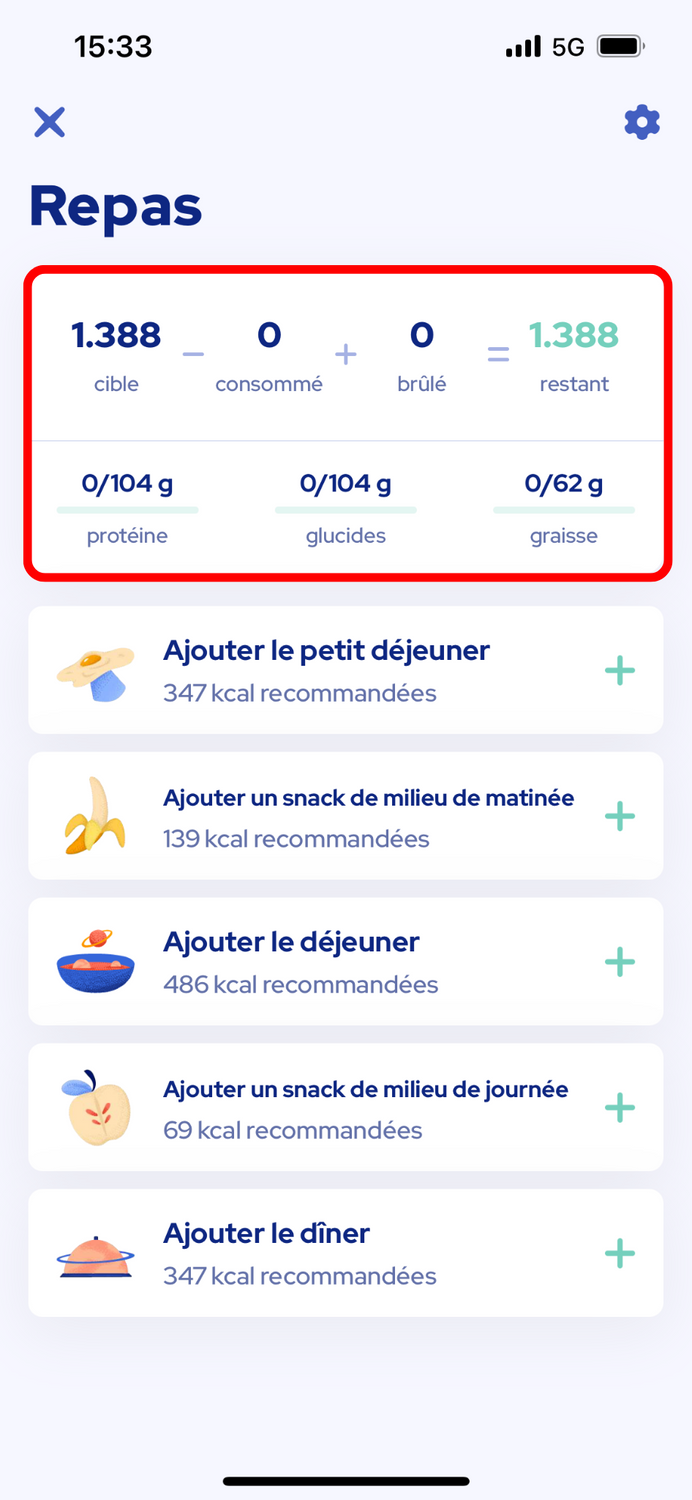Open the settings gear
Image resolution: width=692 pixels, height=1500 pixels.
click(x=642, y=122)
